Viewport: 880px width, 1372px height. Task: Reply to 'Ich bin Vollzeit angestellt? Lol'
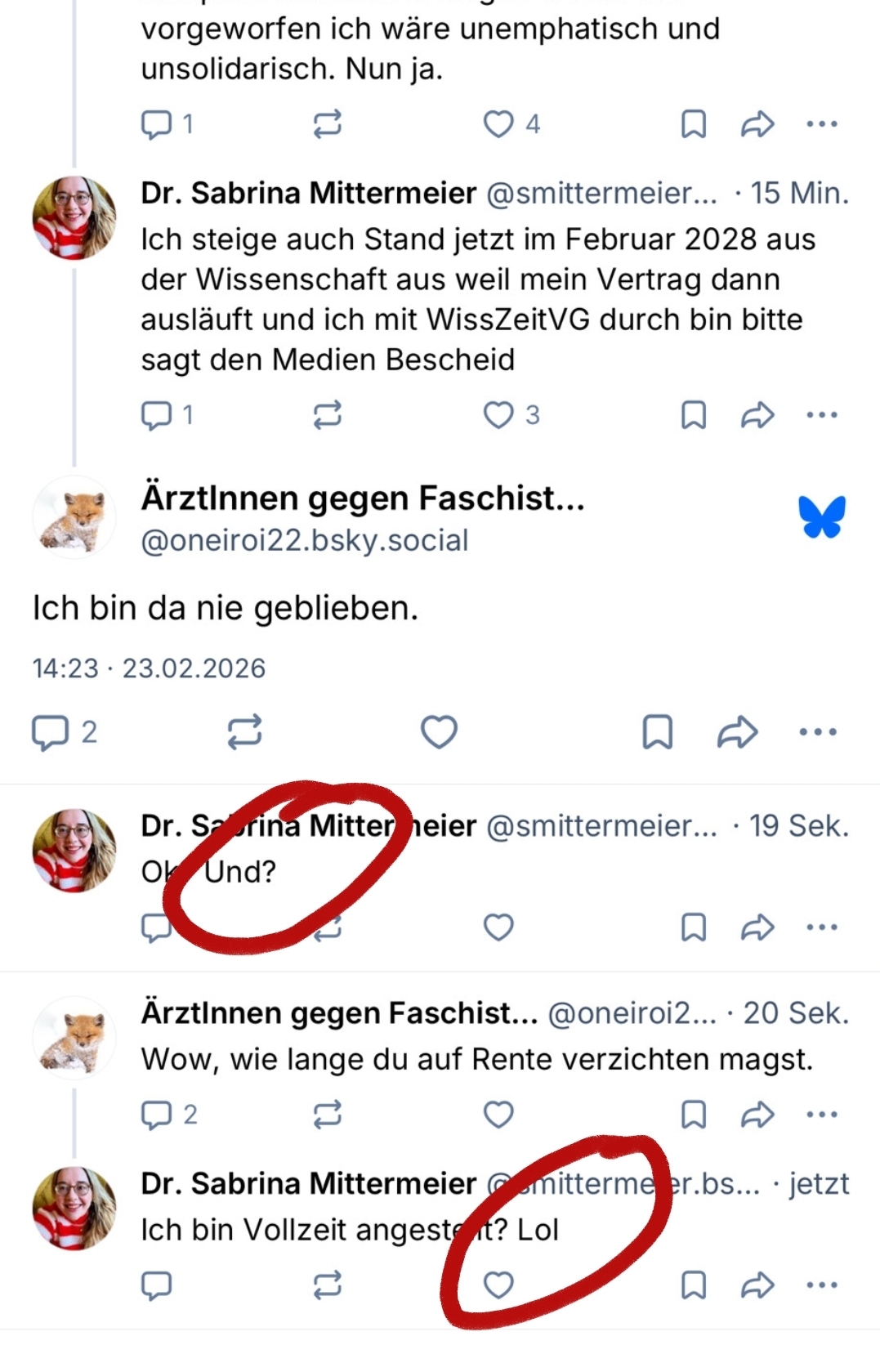click(156, 1285)
